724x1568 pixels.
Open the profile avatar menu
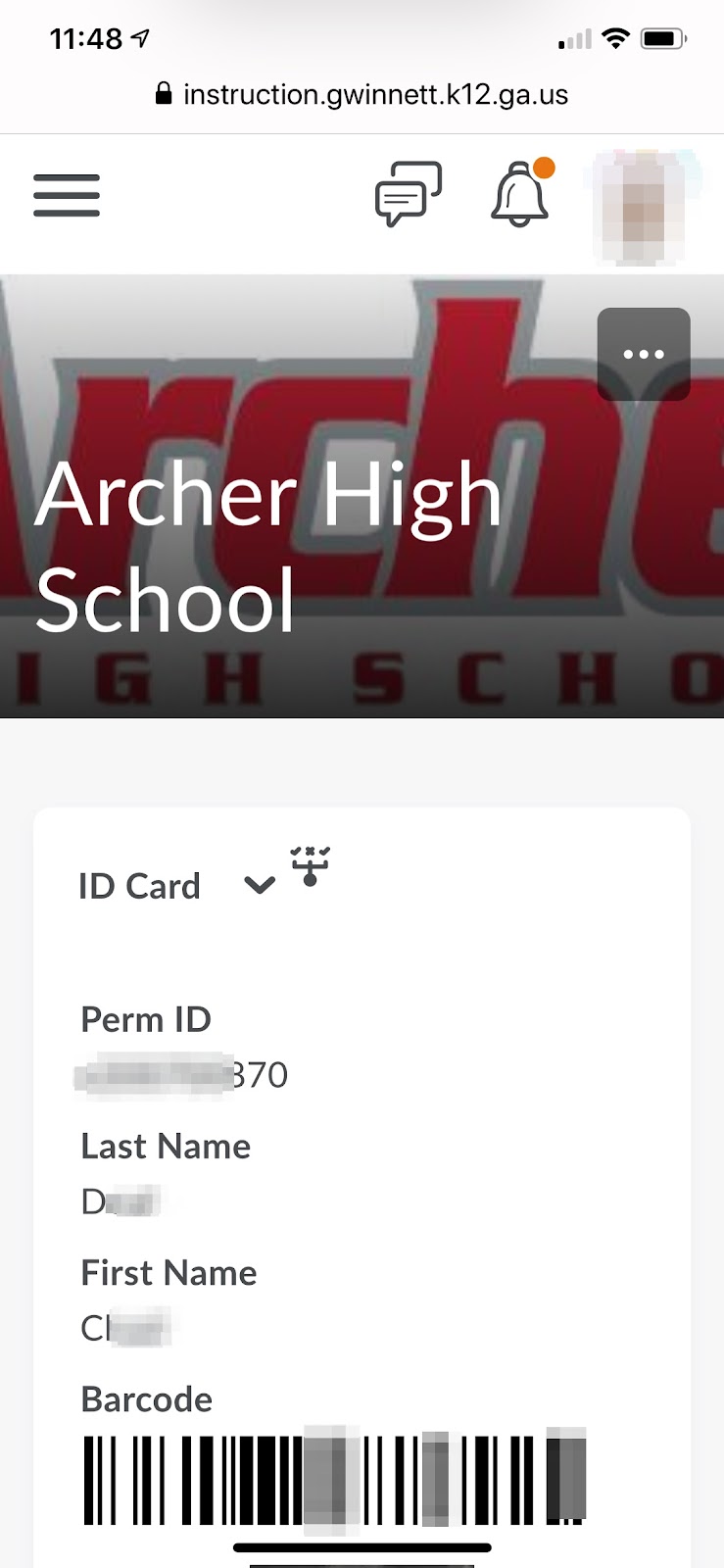(x=642, y=206)
